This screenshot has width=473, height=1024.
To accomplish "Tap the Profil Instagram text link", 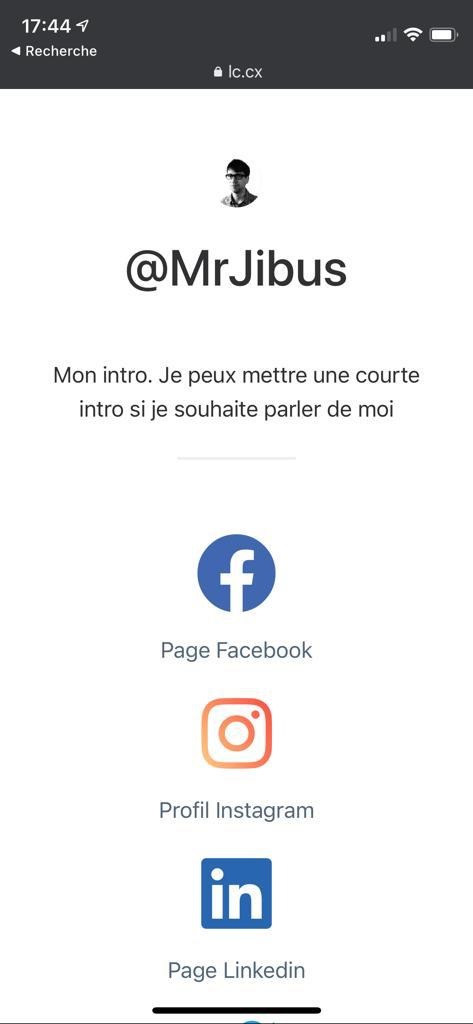I will [x=236, y=810].
